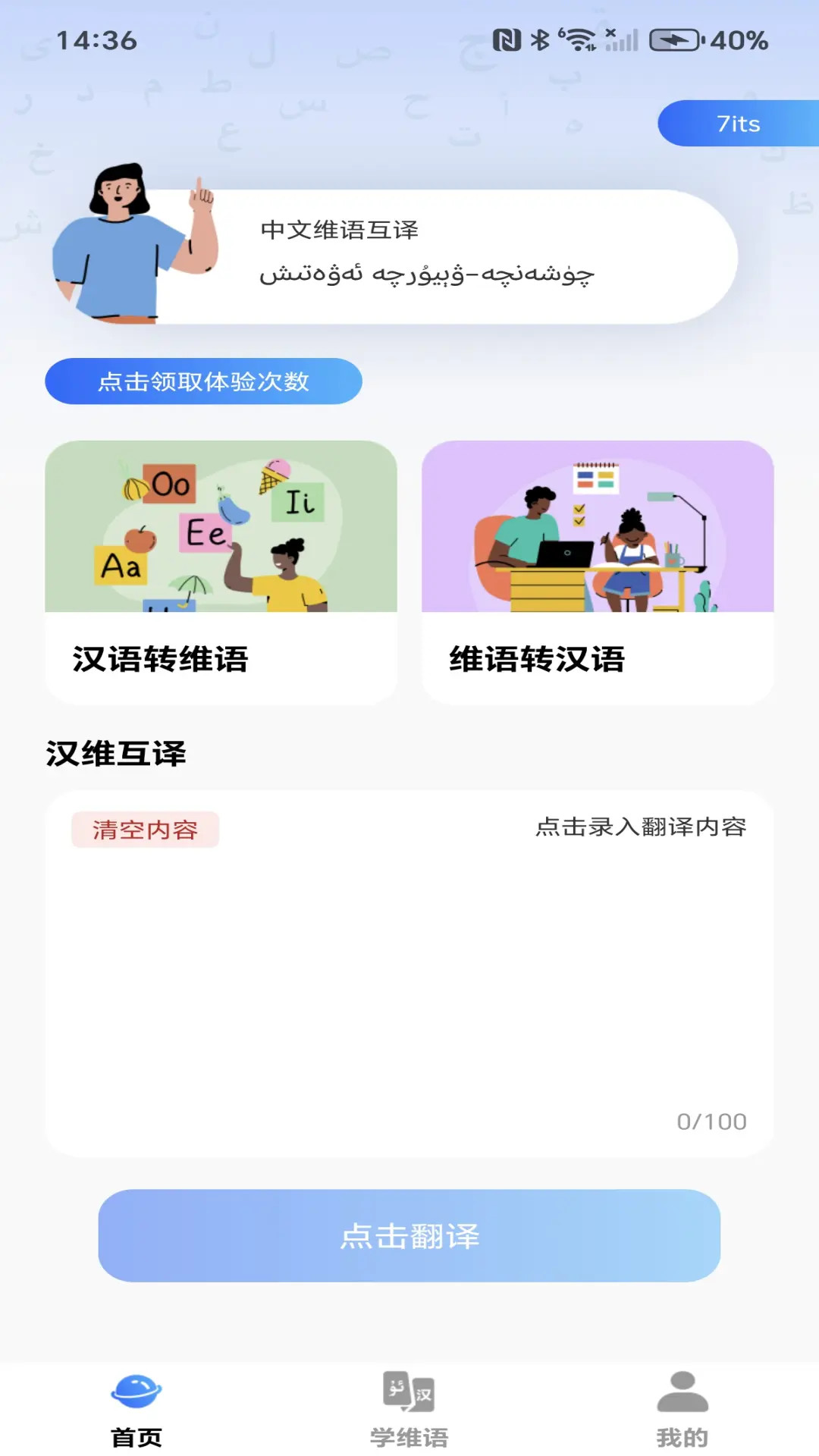The width and height of the screenshot is (819, 1456).
Task: Tap 点击录入翻译内容 to enter text
Action: [x=642, y=829]
